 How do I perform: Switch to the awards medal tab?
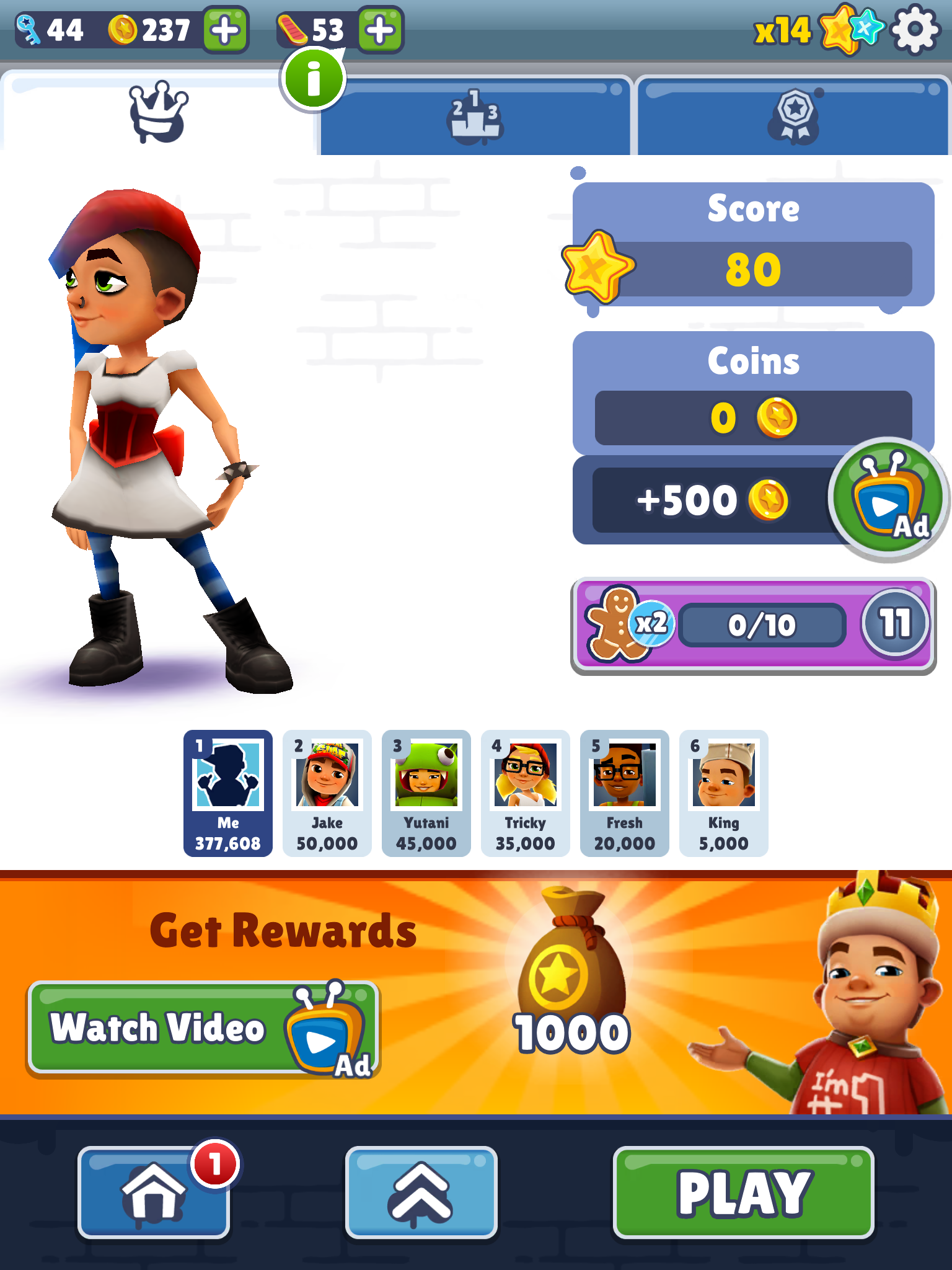click(793, 117)
